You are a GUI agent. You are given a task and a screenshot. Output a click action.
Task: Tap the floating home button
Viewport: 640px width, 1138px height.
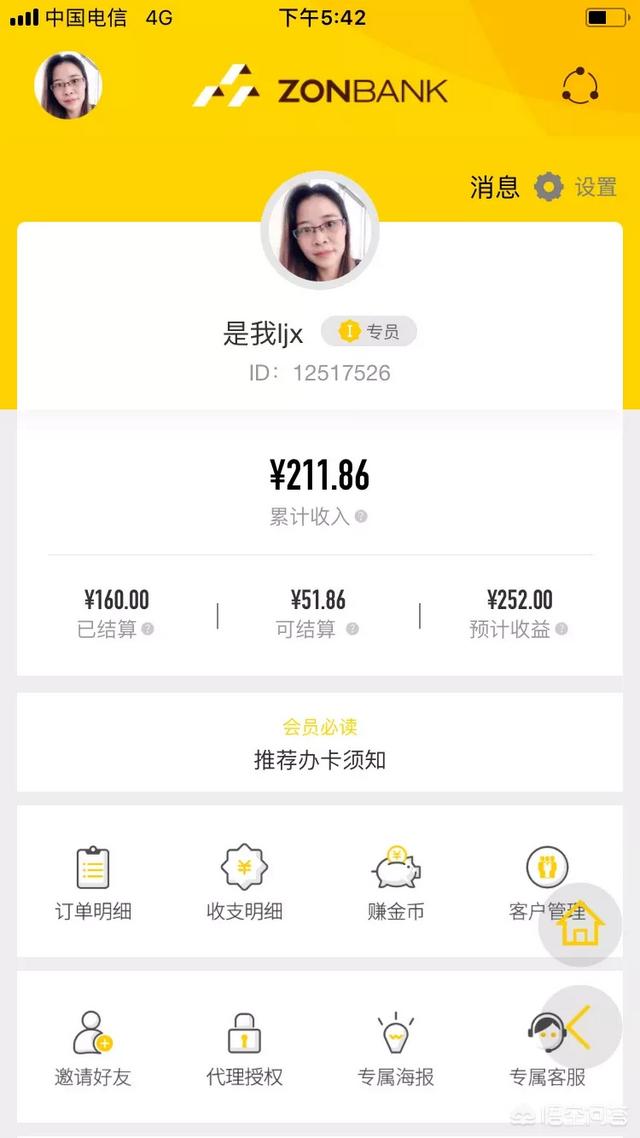pos(580,925)
